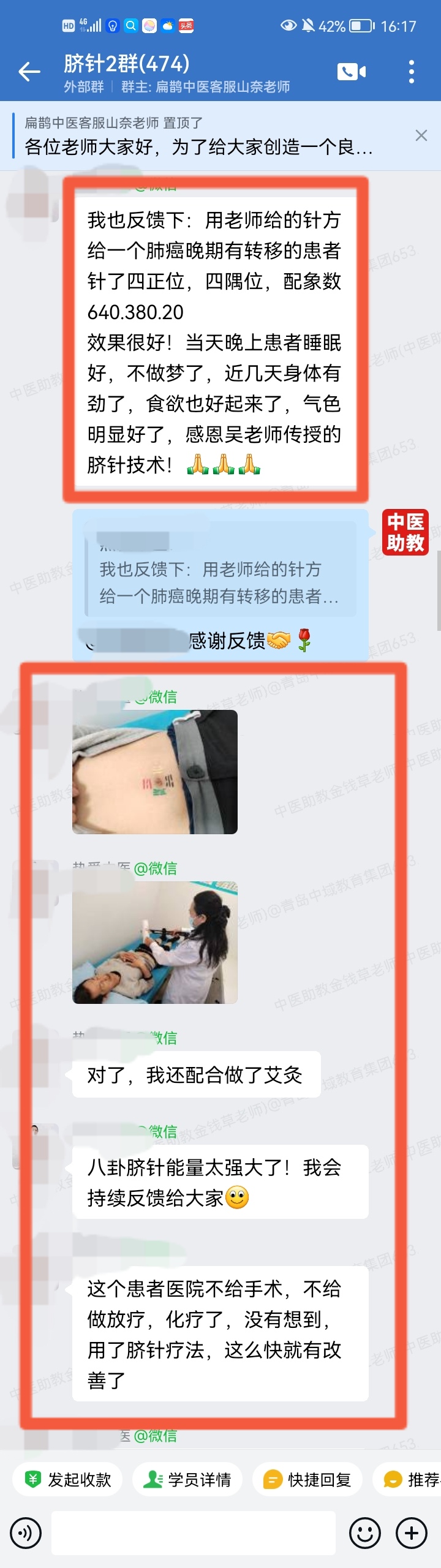Screen dimensions: 441x1568
Task: Switch to voice input mode
Action: pyautogui.click(x=26, y=1533)
